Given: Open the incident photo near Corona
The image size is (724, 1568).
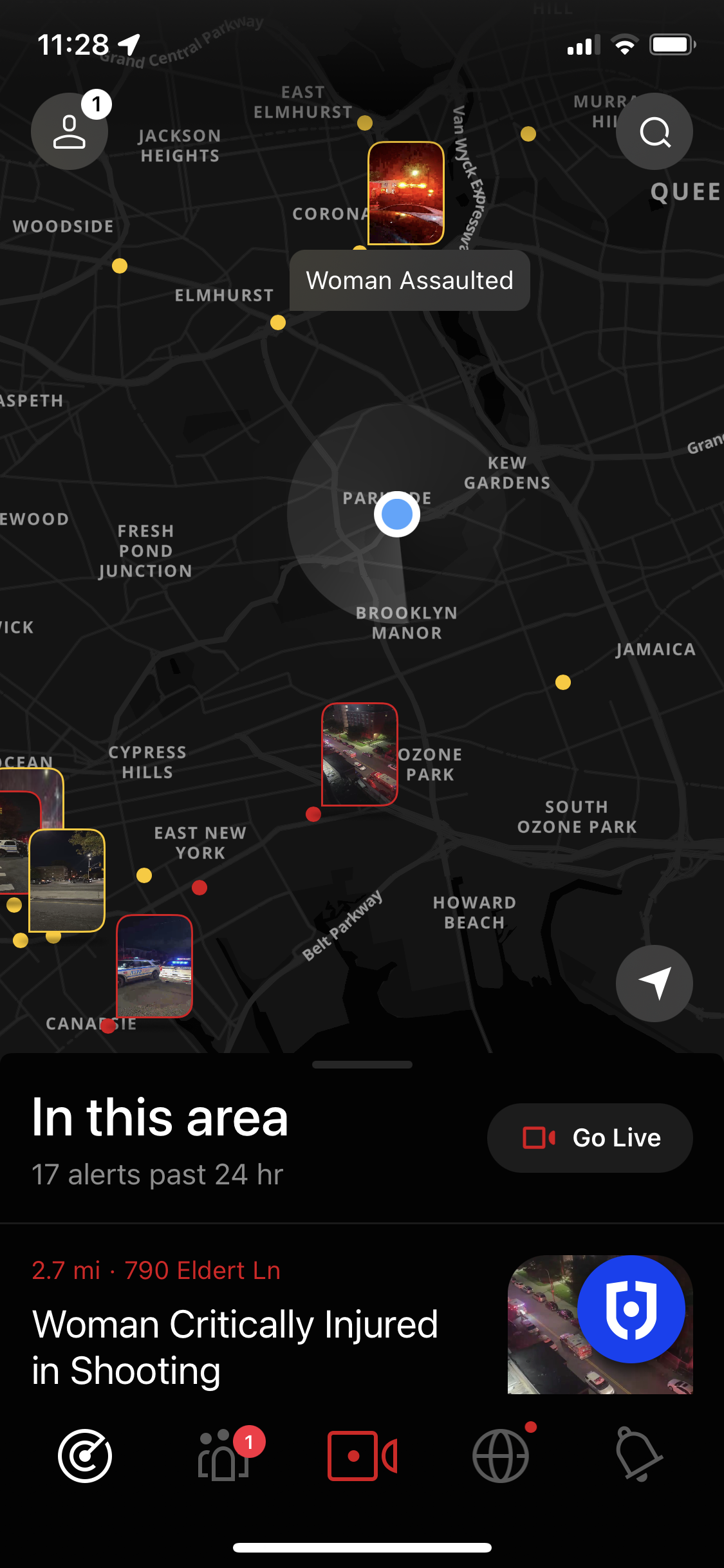Looking at the screenshot, I should (x=406, y=193).
